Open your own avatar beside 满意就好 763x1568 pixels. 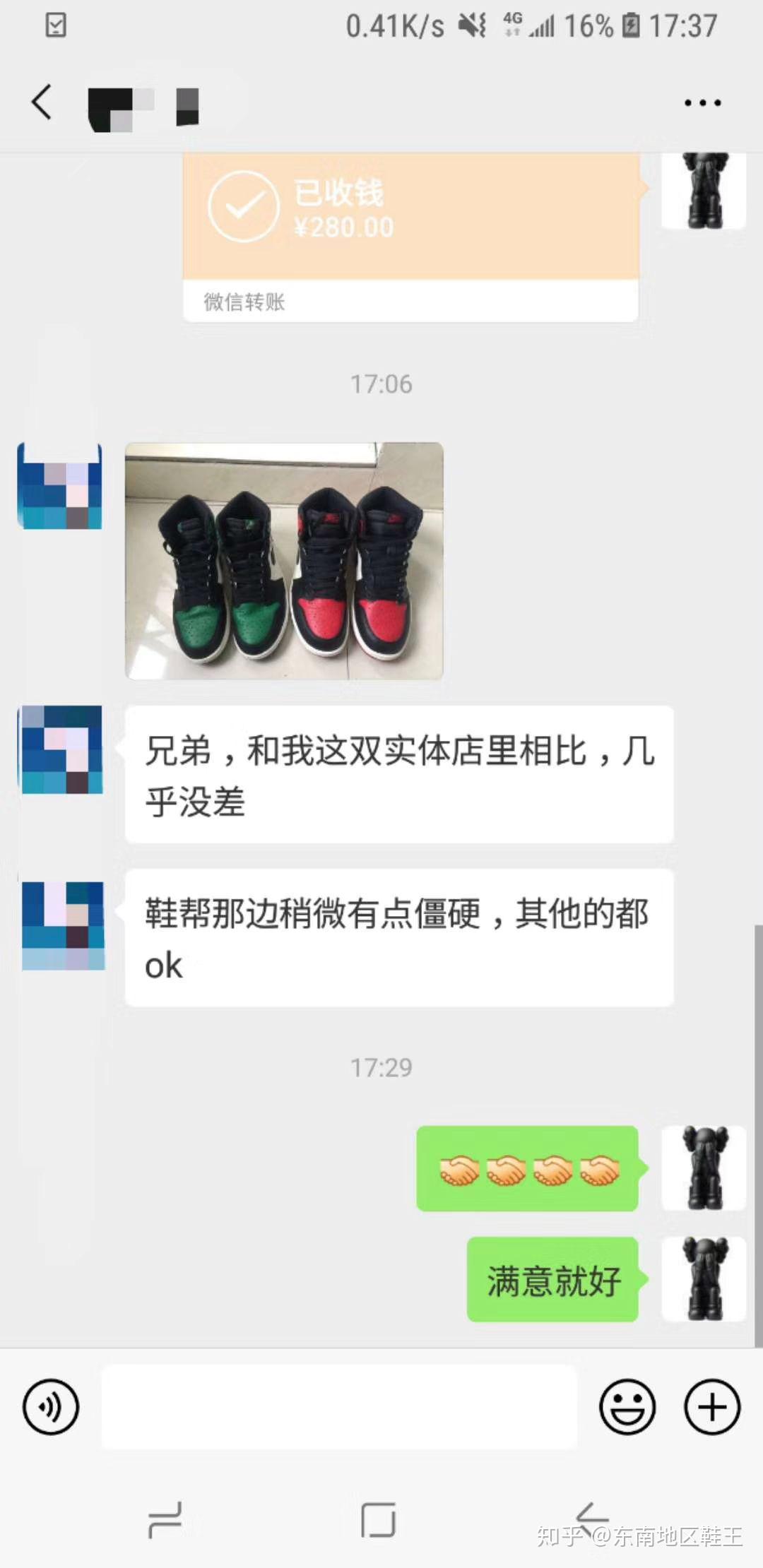point(704,1278)
